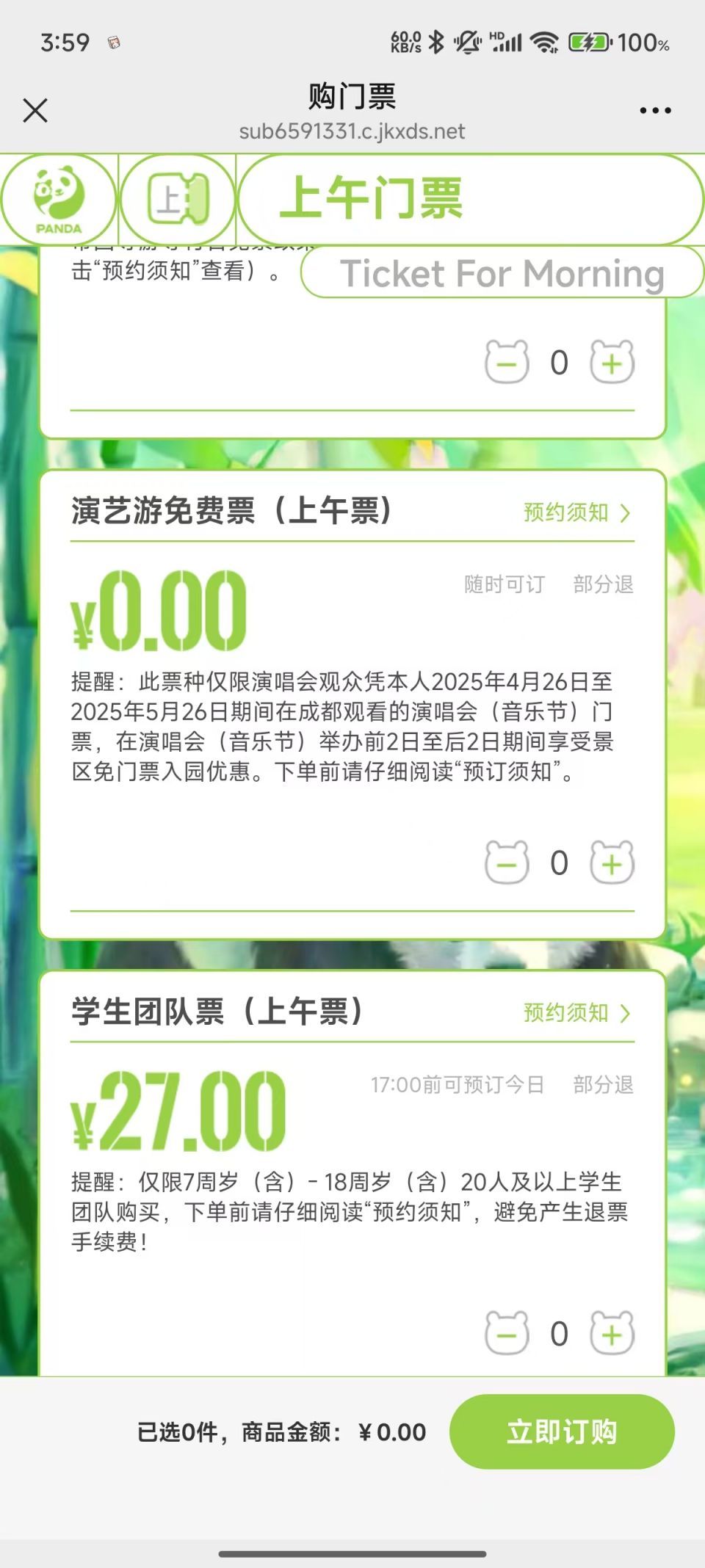
Task: Tap 立即订购 to order now
Action: [562, 1431]
